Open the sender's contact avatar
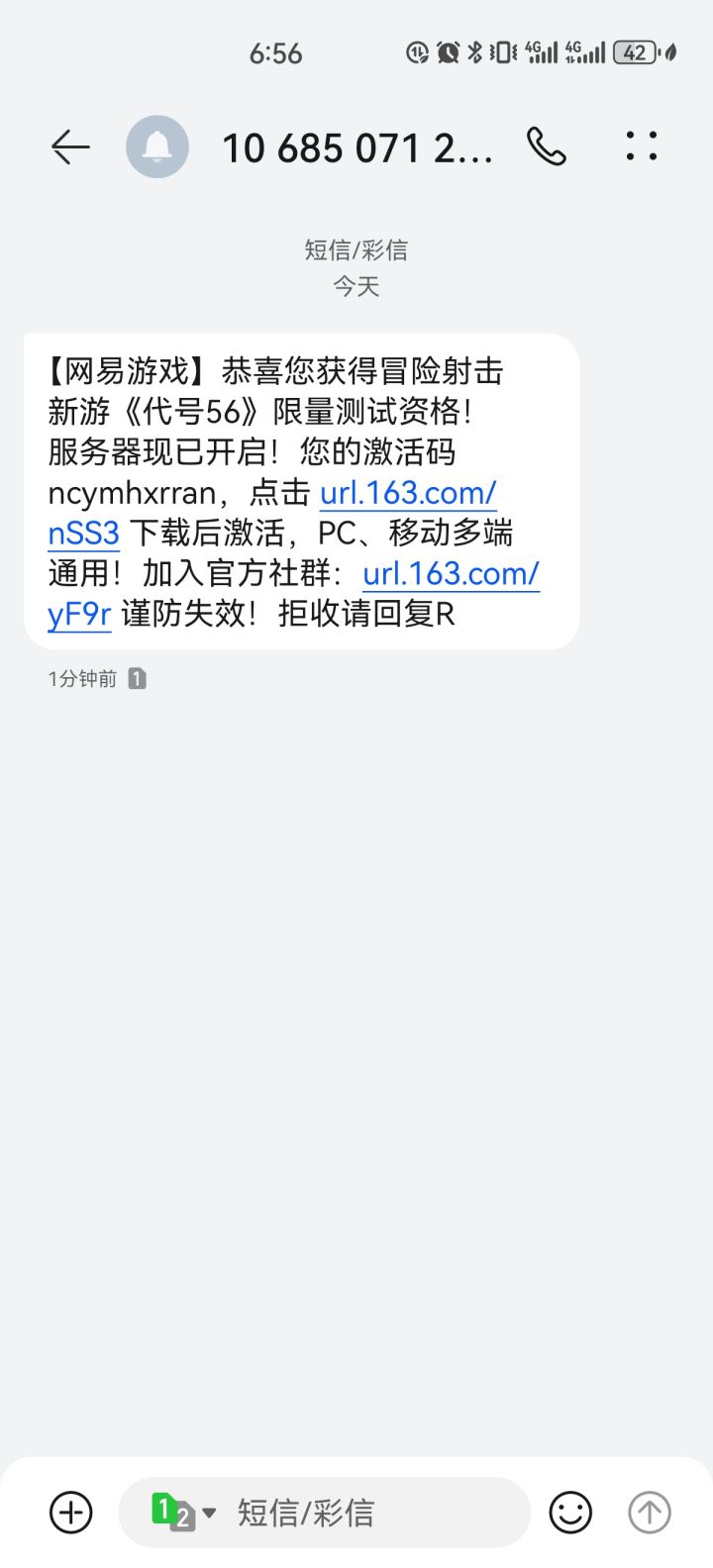Image resolution: width=713 pixels, height=1568 pixels. [x=157, y=147]
